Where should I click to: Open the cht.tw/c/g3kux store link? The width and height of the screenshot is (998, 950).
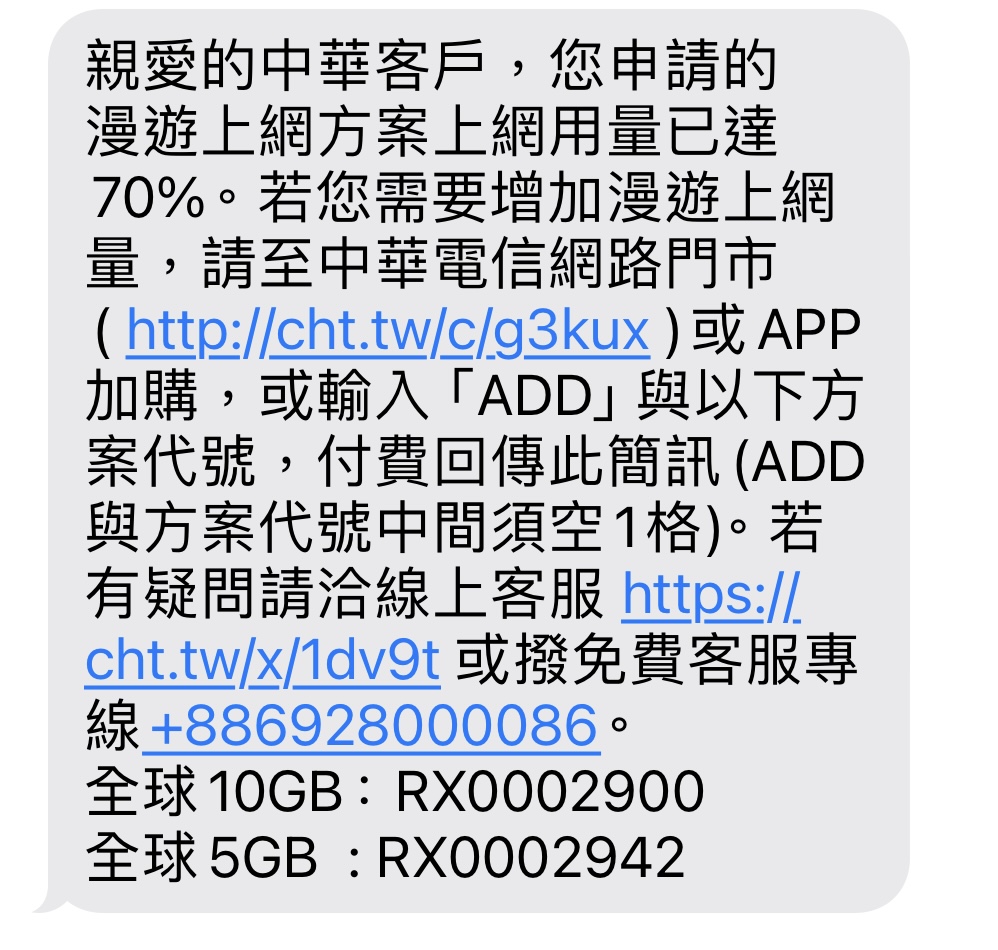click(x=388, y=331)
